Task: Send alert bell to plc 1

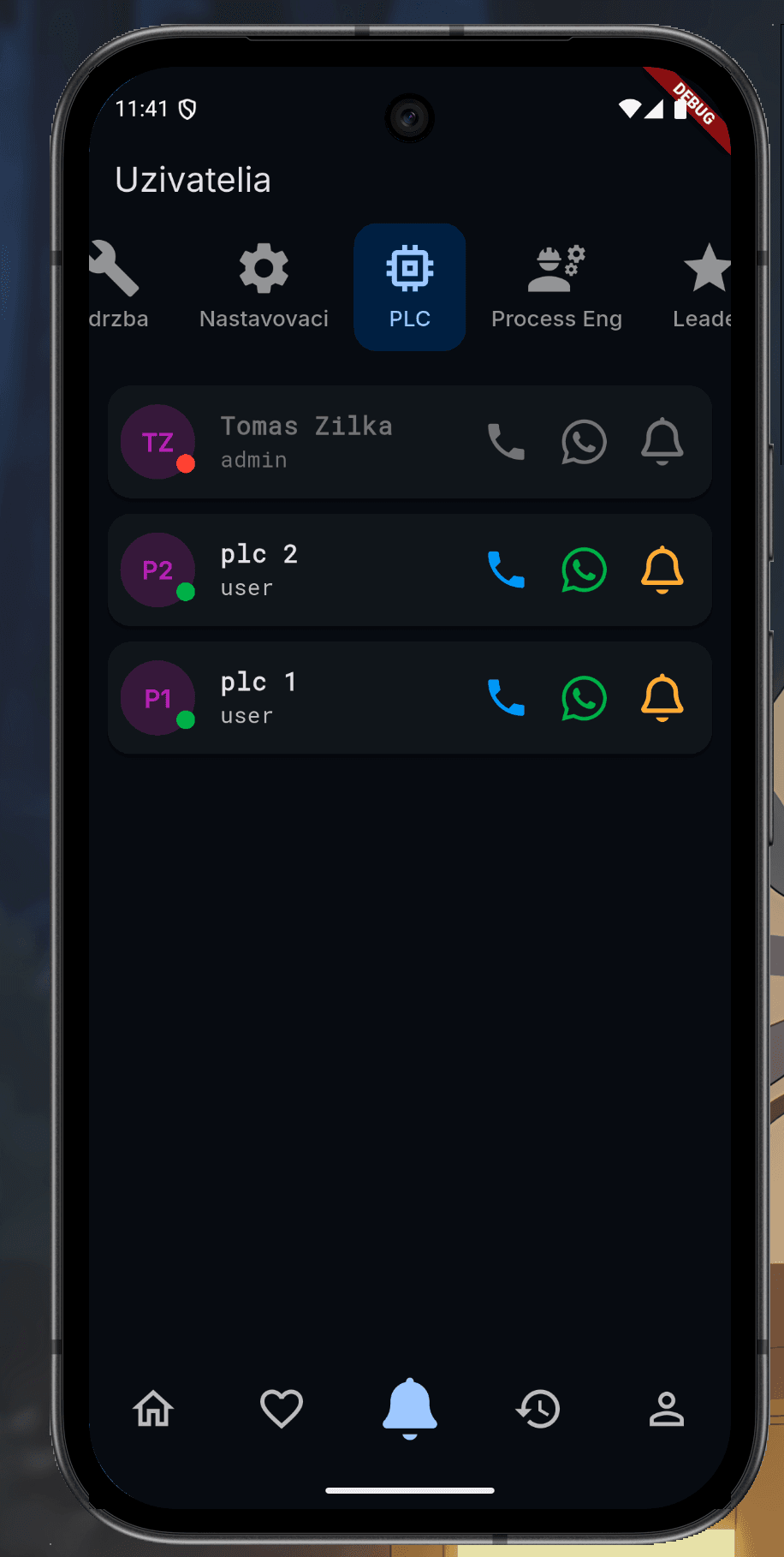Action: (x=662, y=698)
